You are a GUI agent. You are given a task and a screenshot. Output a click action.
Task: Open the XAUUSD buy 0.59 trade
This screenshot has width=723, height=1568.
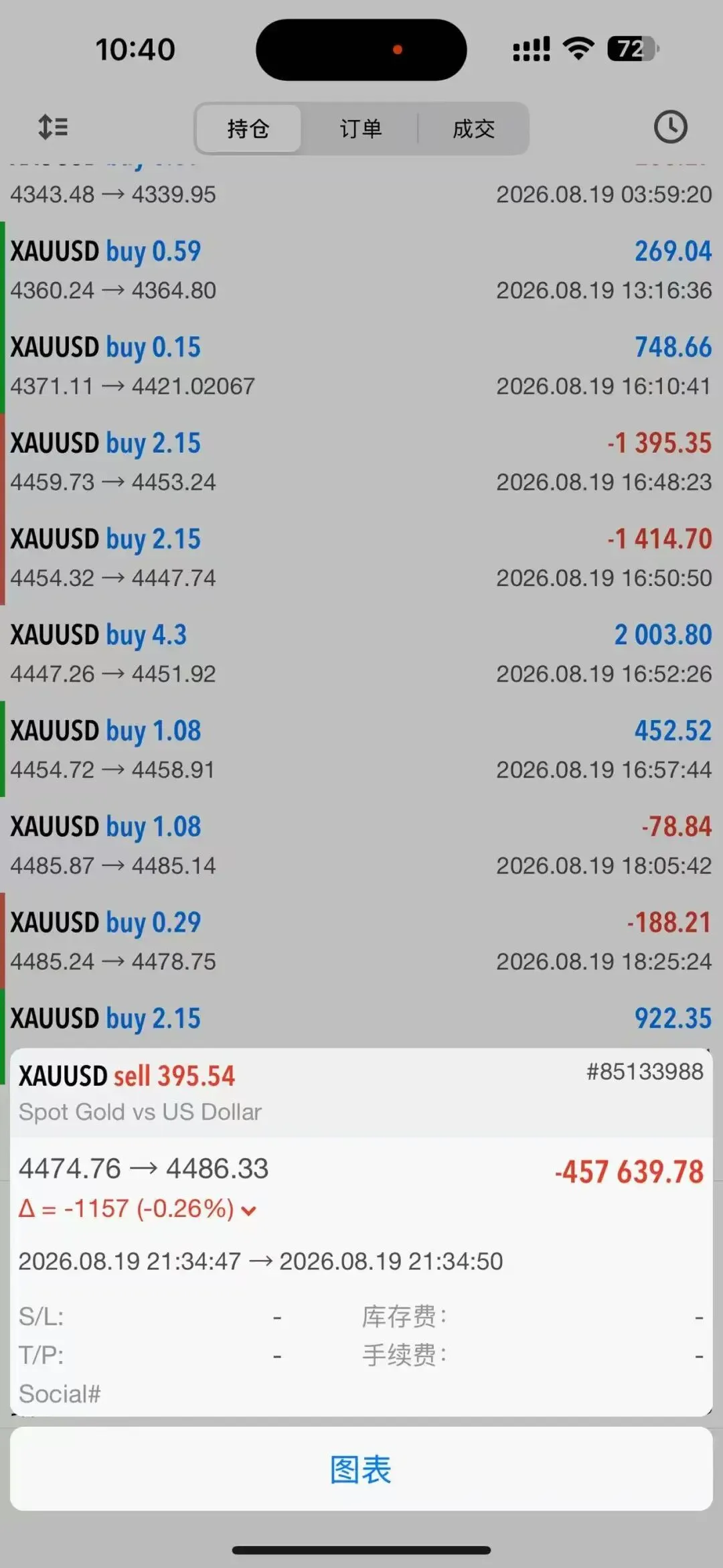(x=361, y=270)
